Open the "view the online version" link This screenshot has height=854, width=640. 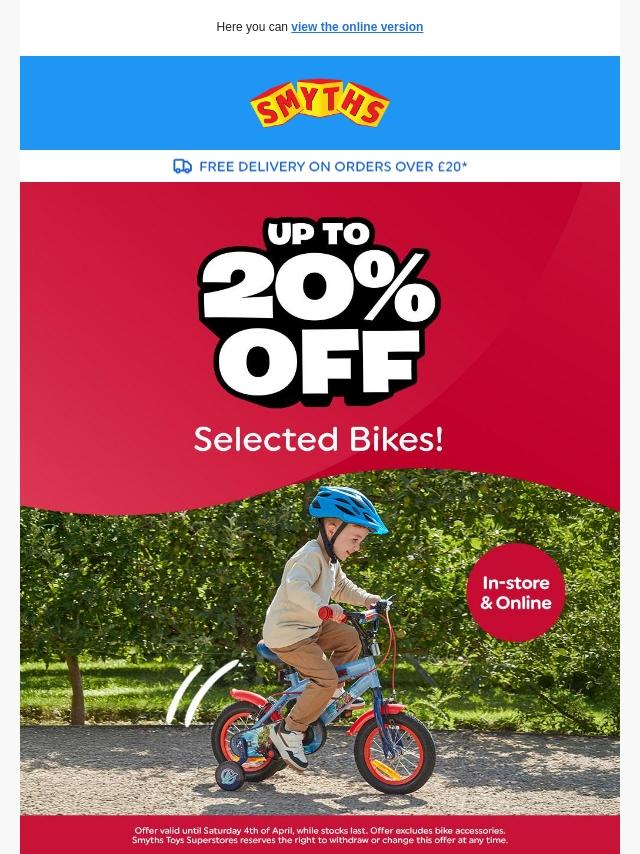point(357,27)
